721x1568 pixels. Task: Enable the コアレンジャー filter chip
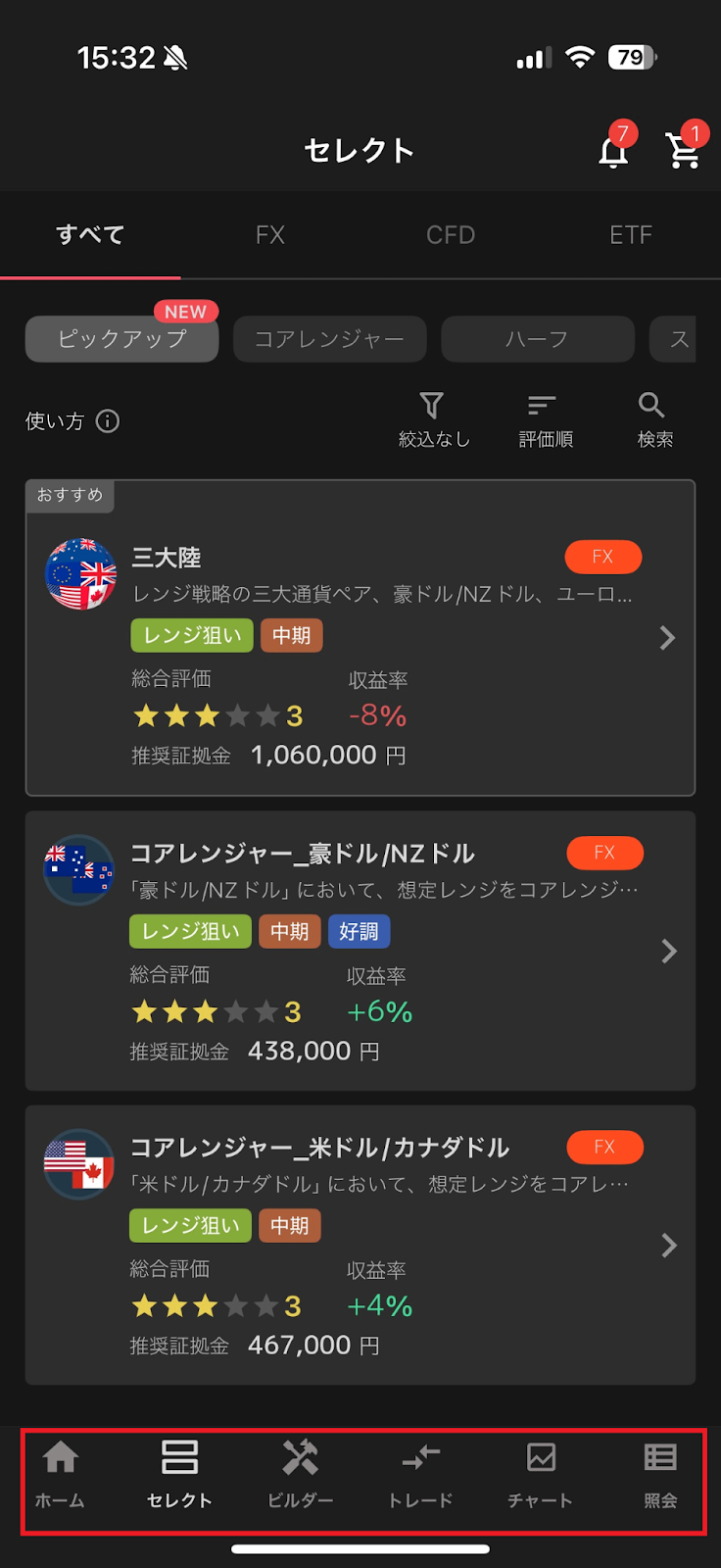pyautogui.click(x=329, y=339)
